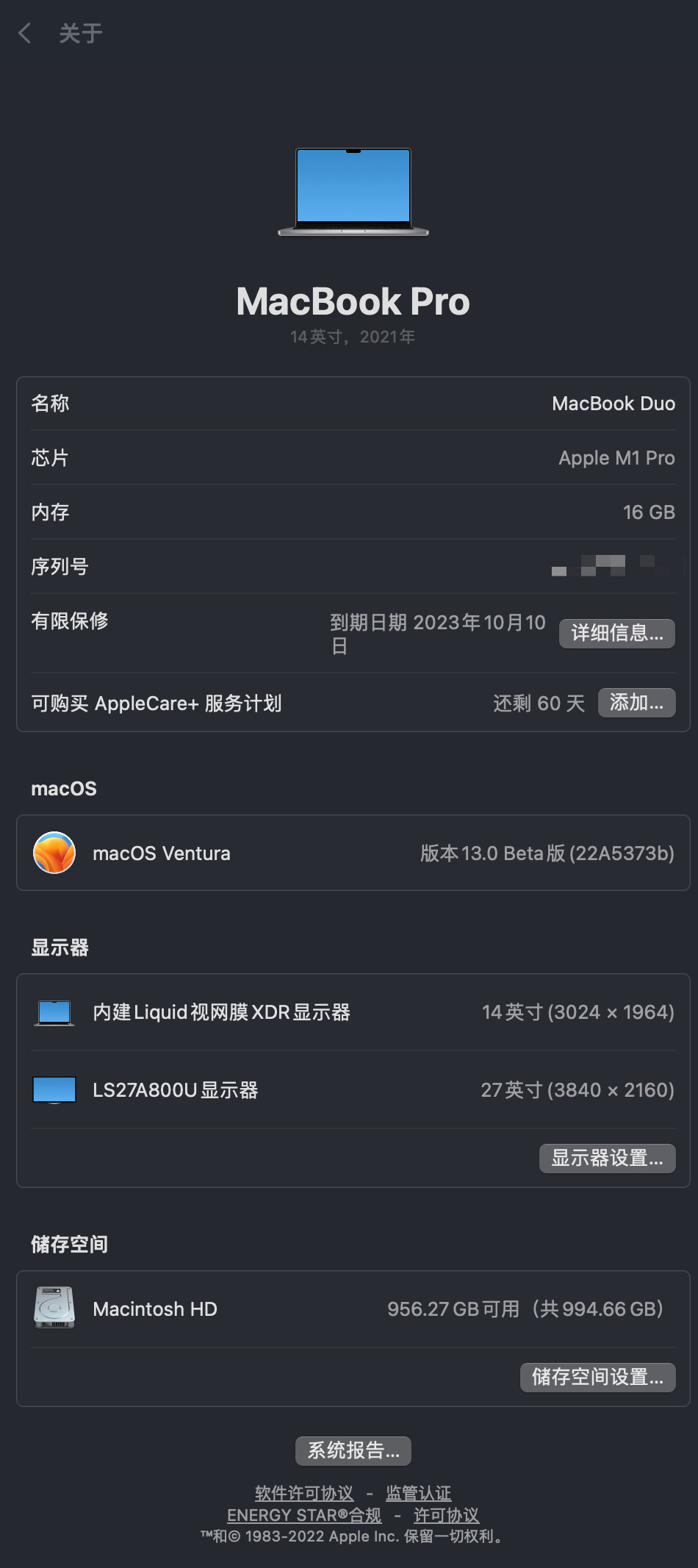Screen dimensions: 698x1568
Task: Open the 许可协议 link
Action: coord(446,1515)
